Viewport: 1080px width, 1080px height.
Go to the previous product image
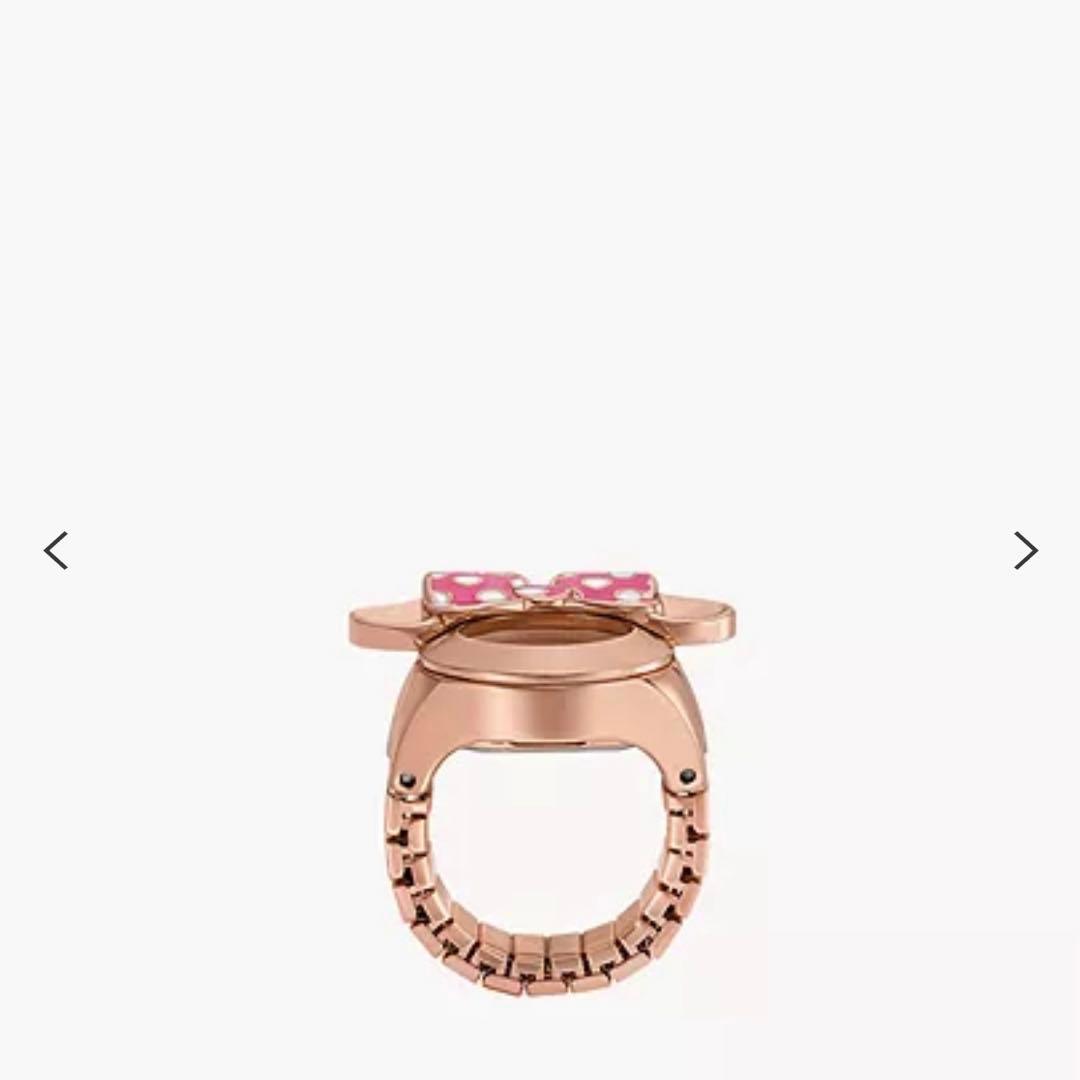(x=56, y=550)
